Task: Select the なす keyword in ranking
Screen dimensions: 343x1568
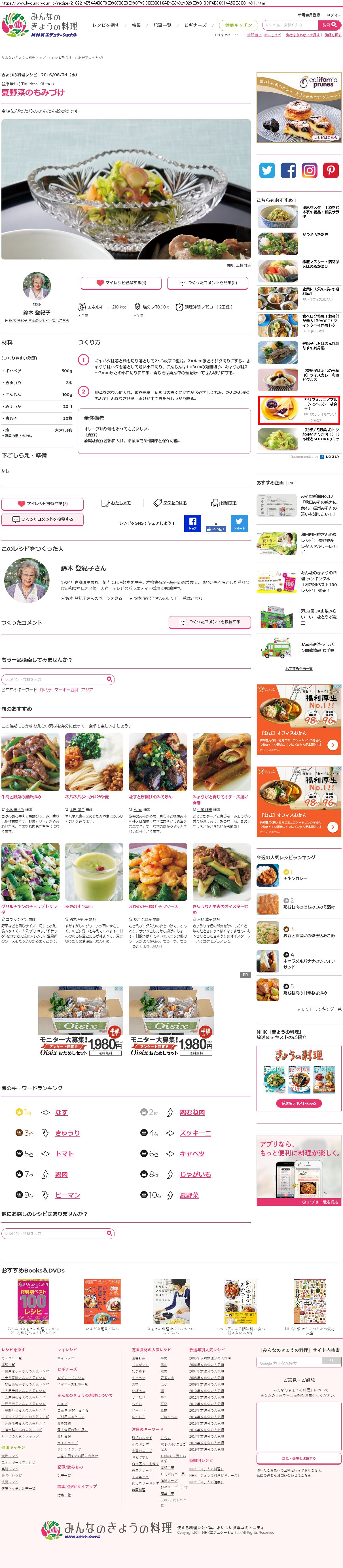Action: pyautogui.click(x=62, y=1112)
